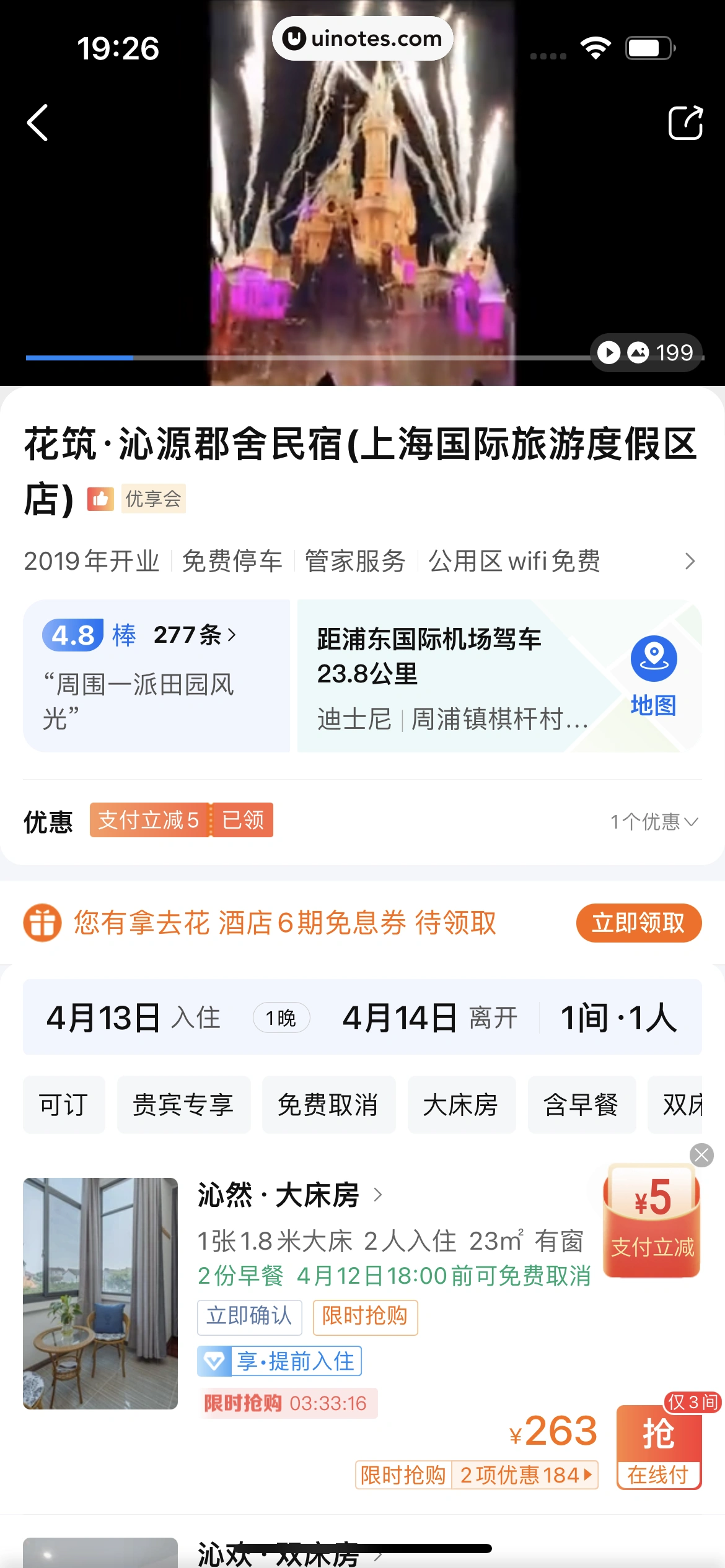The width and height of the screenshot is (725, 1568).
Task: Tap the thumbs-up badge next to hotel name
Action: 100,499
